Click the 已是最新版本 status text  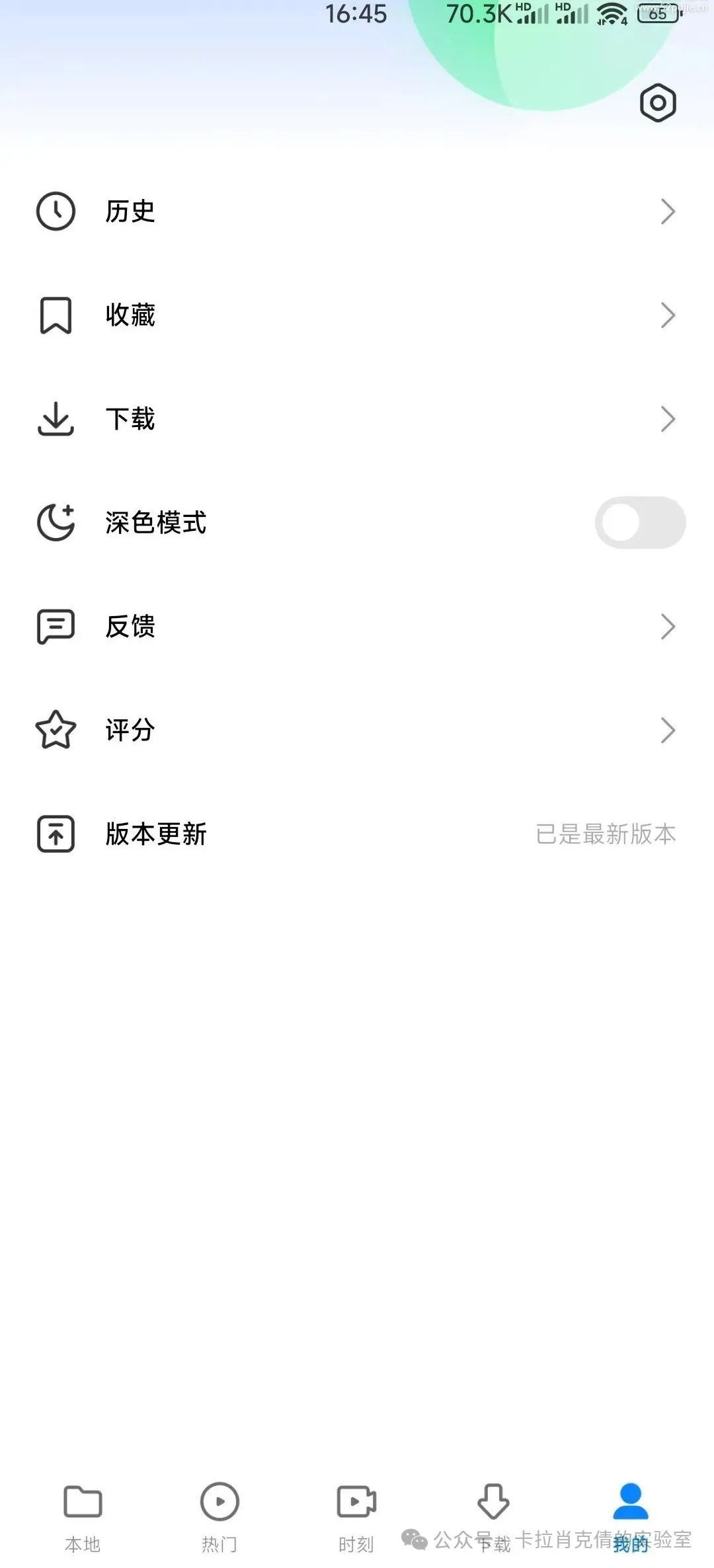tap(605, 834)
